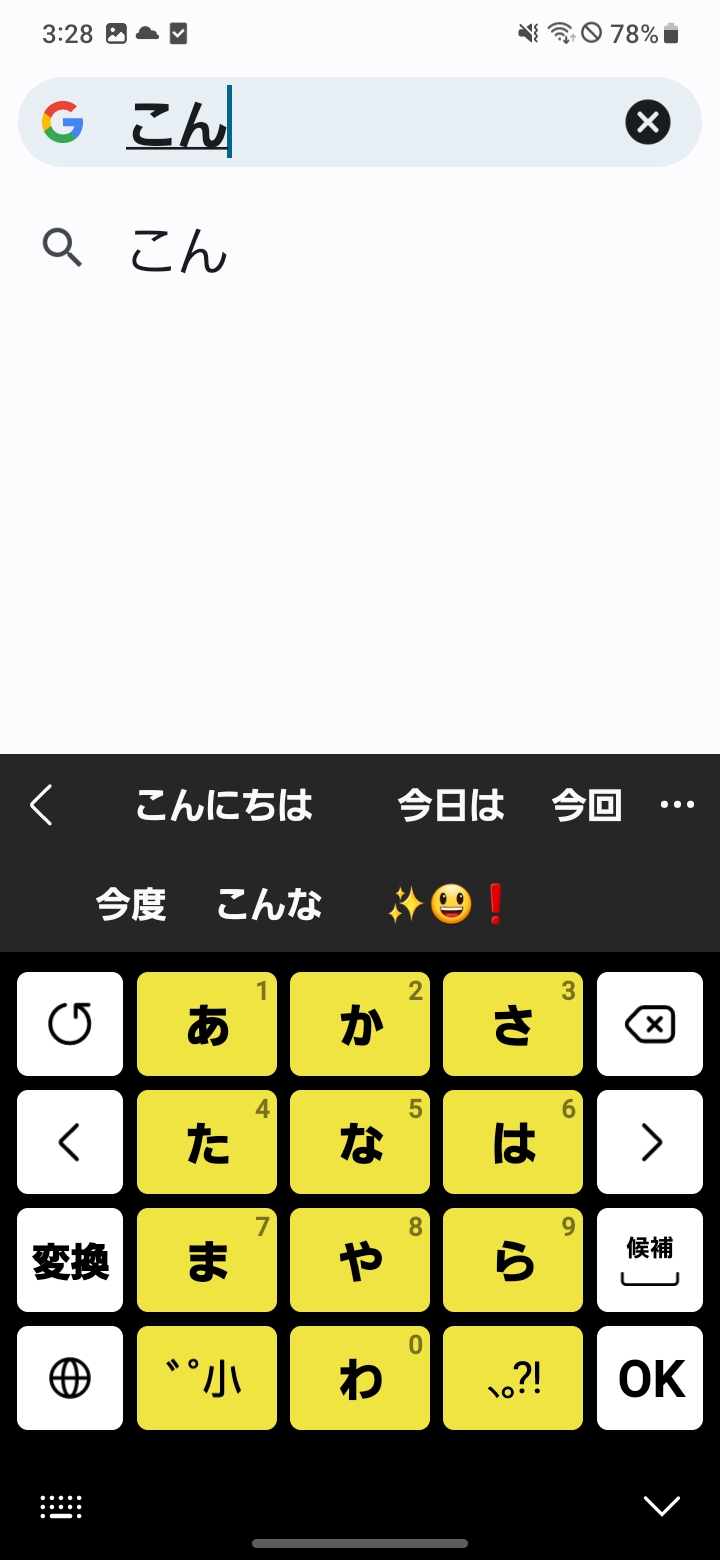Tap the 変換 convert key
The width and height of the screenshot is (720, 1560).
(70, 1260)
